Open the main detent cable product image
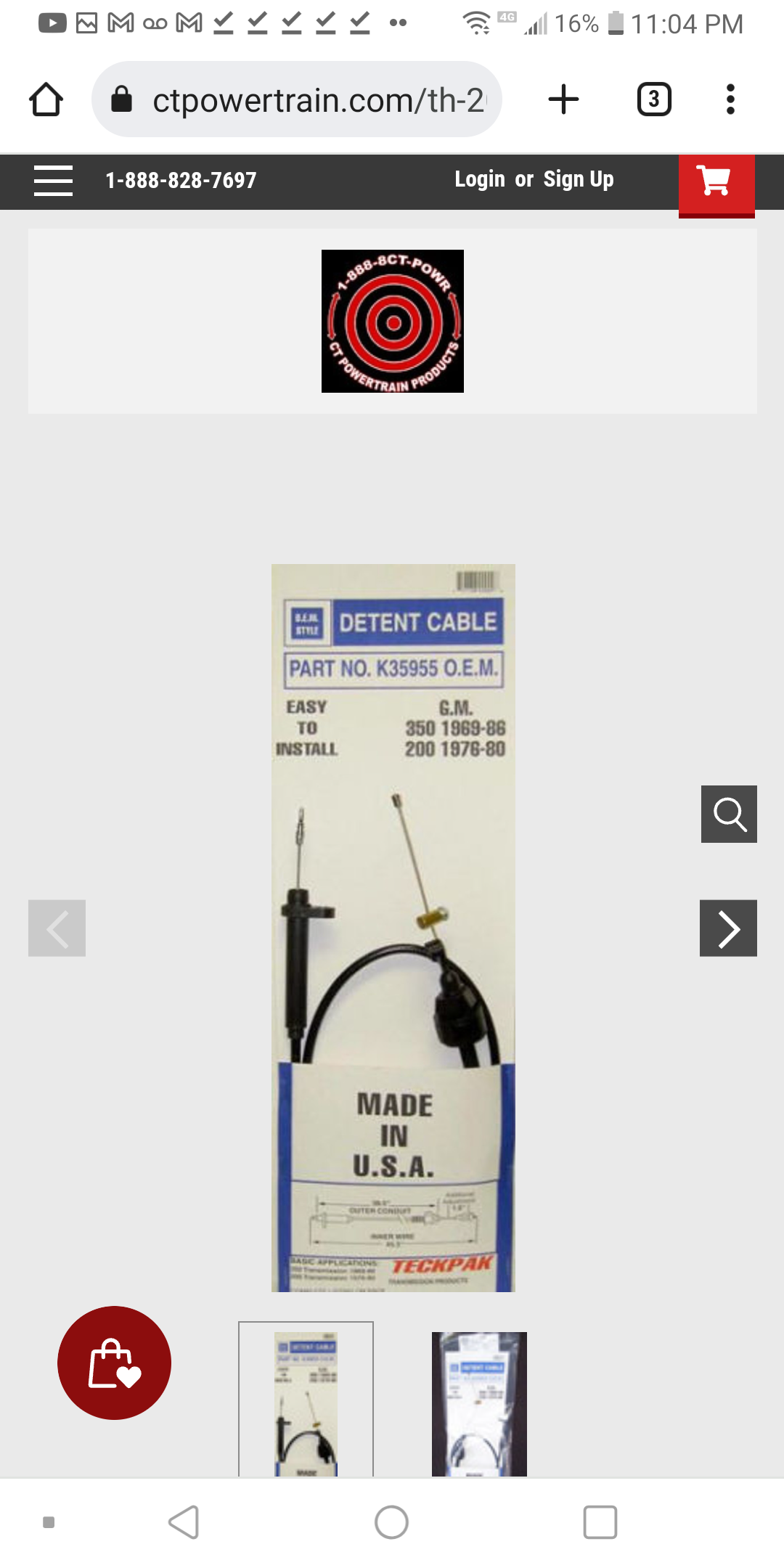 pos(393,928)
